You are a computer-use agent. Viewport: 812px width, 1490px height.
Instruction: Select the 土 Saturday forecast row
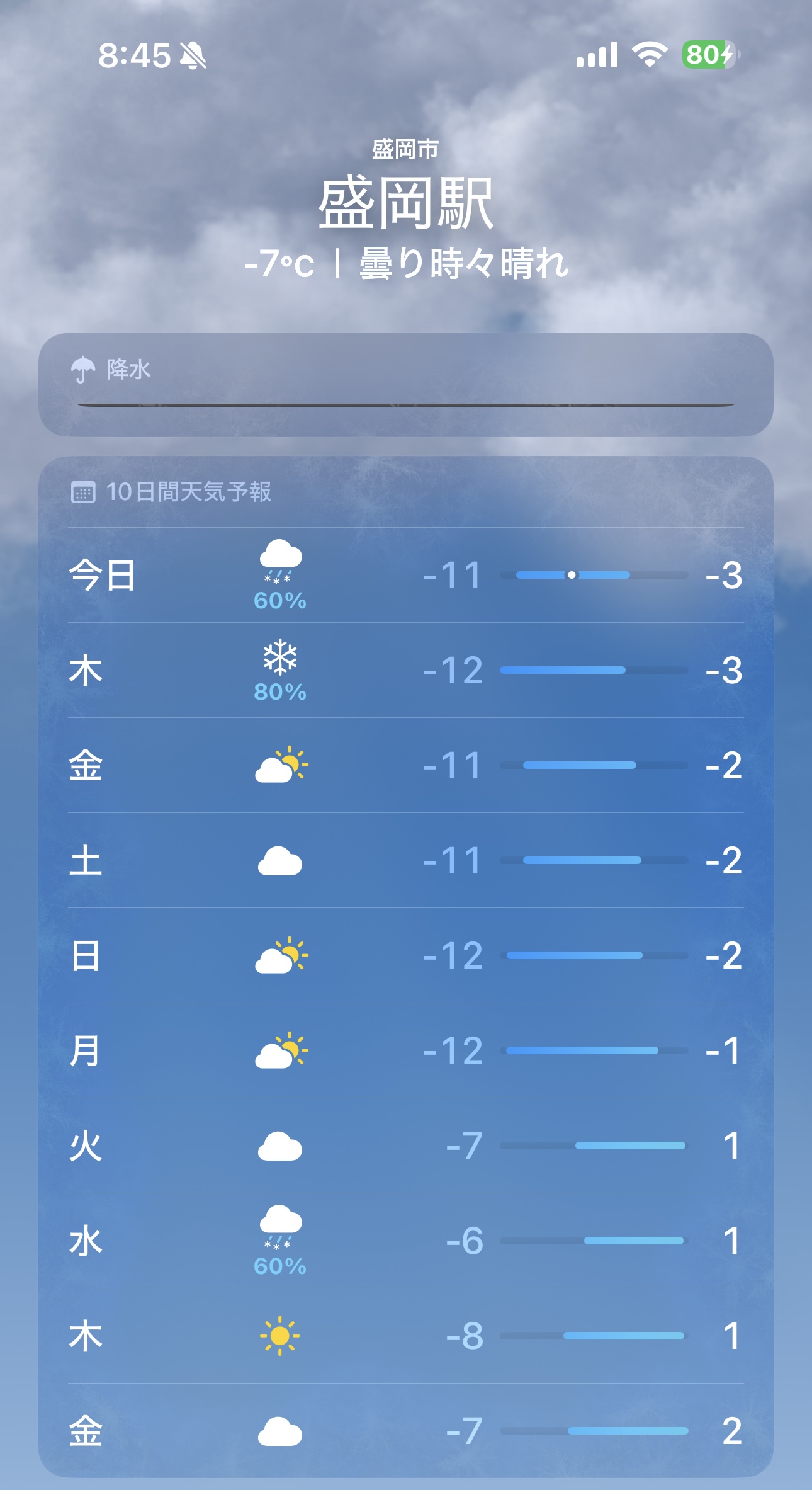tap(405, 861)
